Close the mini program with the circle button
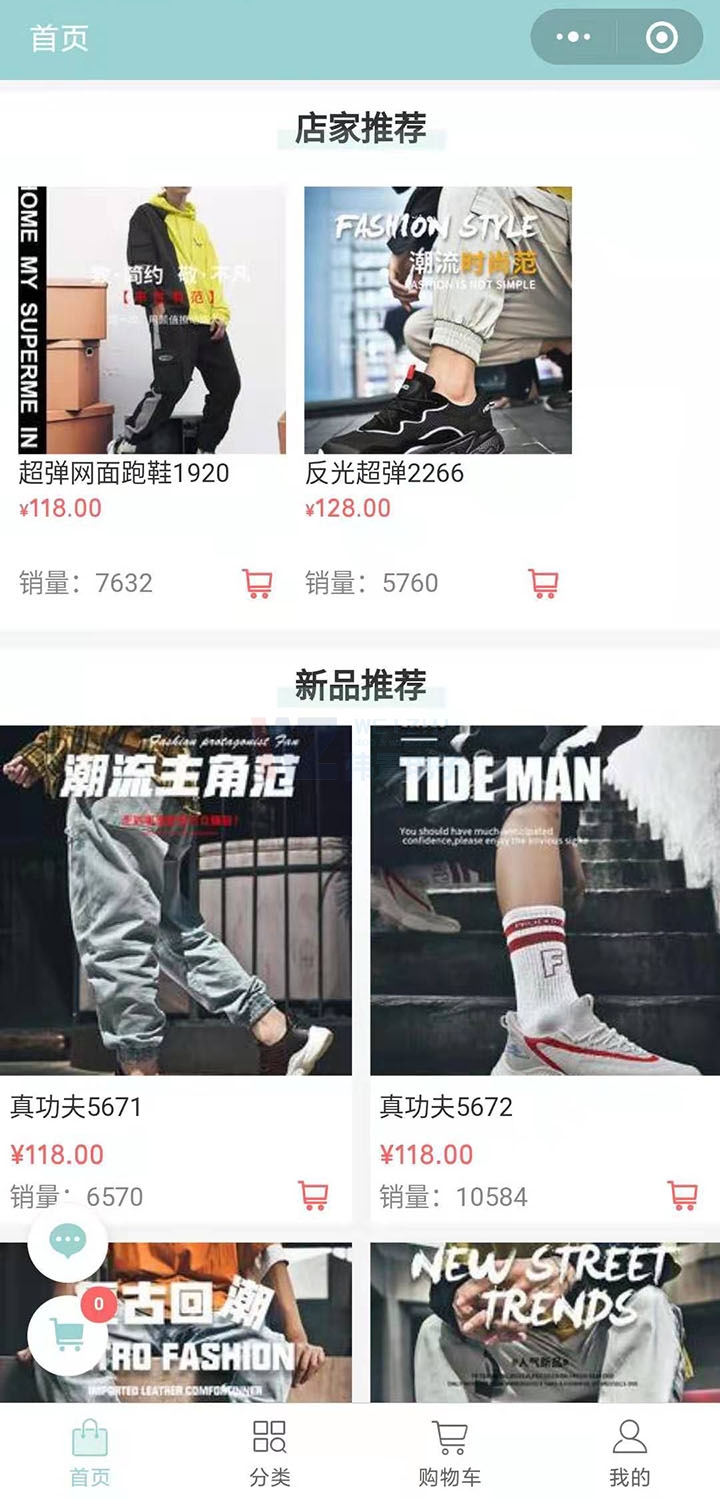 [661, 38]
